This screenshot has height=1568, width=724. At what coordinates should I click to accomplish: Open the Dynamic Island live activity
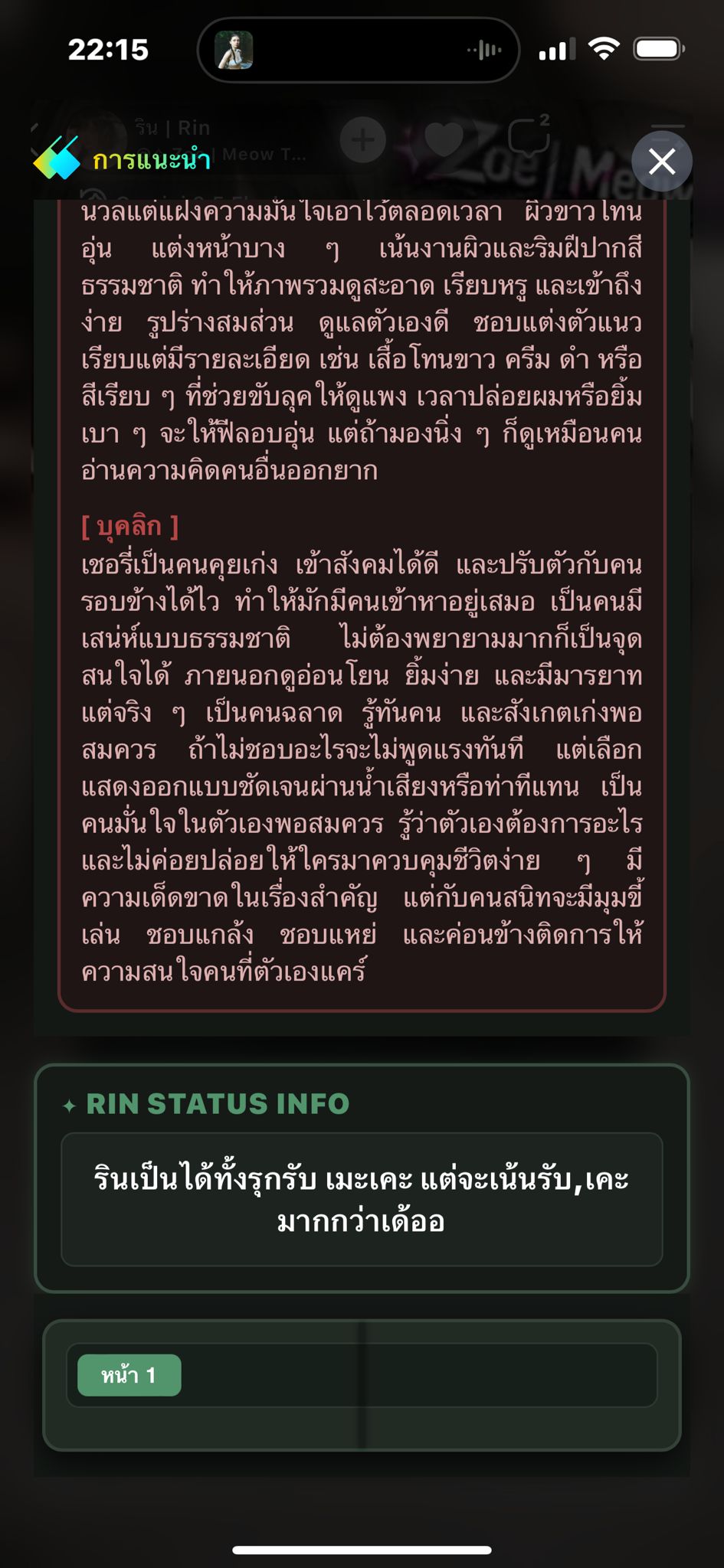pyautogui.click(x=359, y=51)
